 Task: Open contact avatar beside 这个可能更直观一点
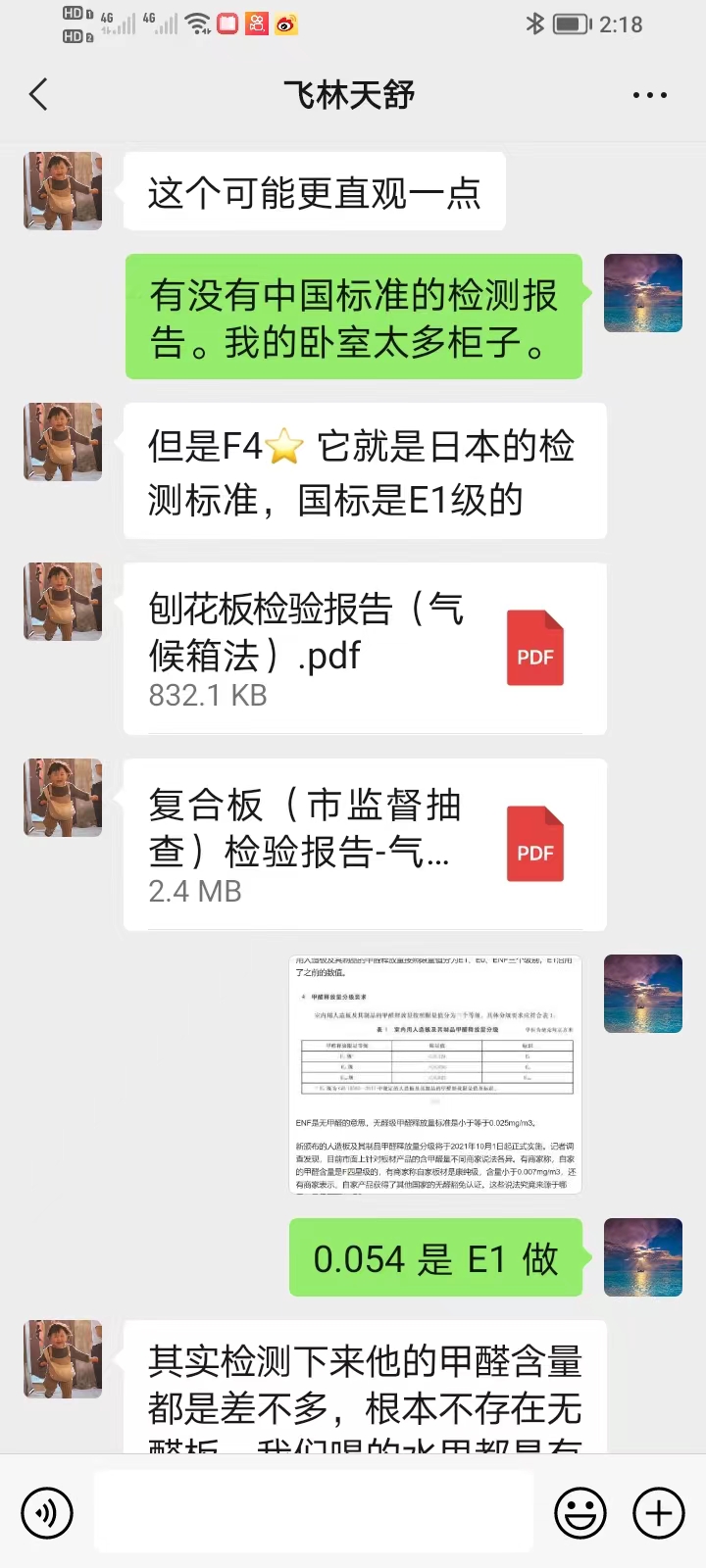63,191
